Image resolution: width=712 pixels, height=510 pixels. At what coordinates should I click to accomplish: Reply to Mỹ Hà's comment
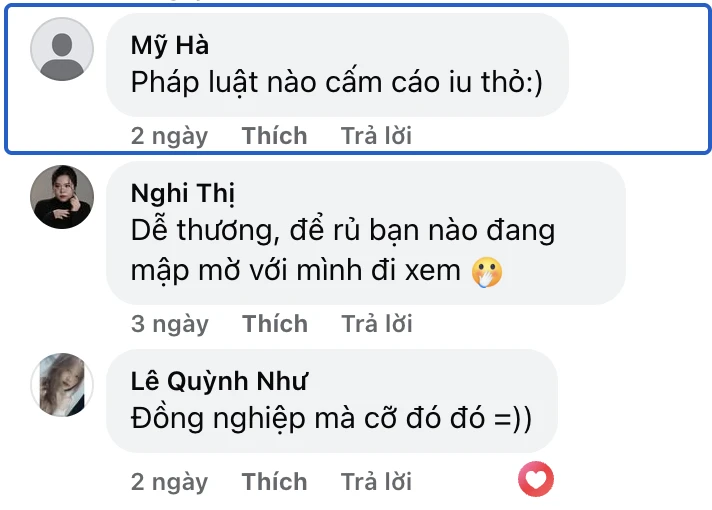376,136
